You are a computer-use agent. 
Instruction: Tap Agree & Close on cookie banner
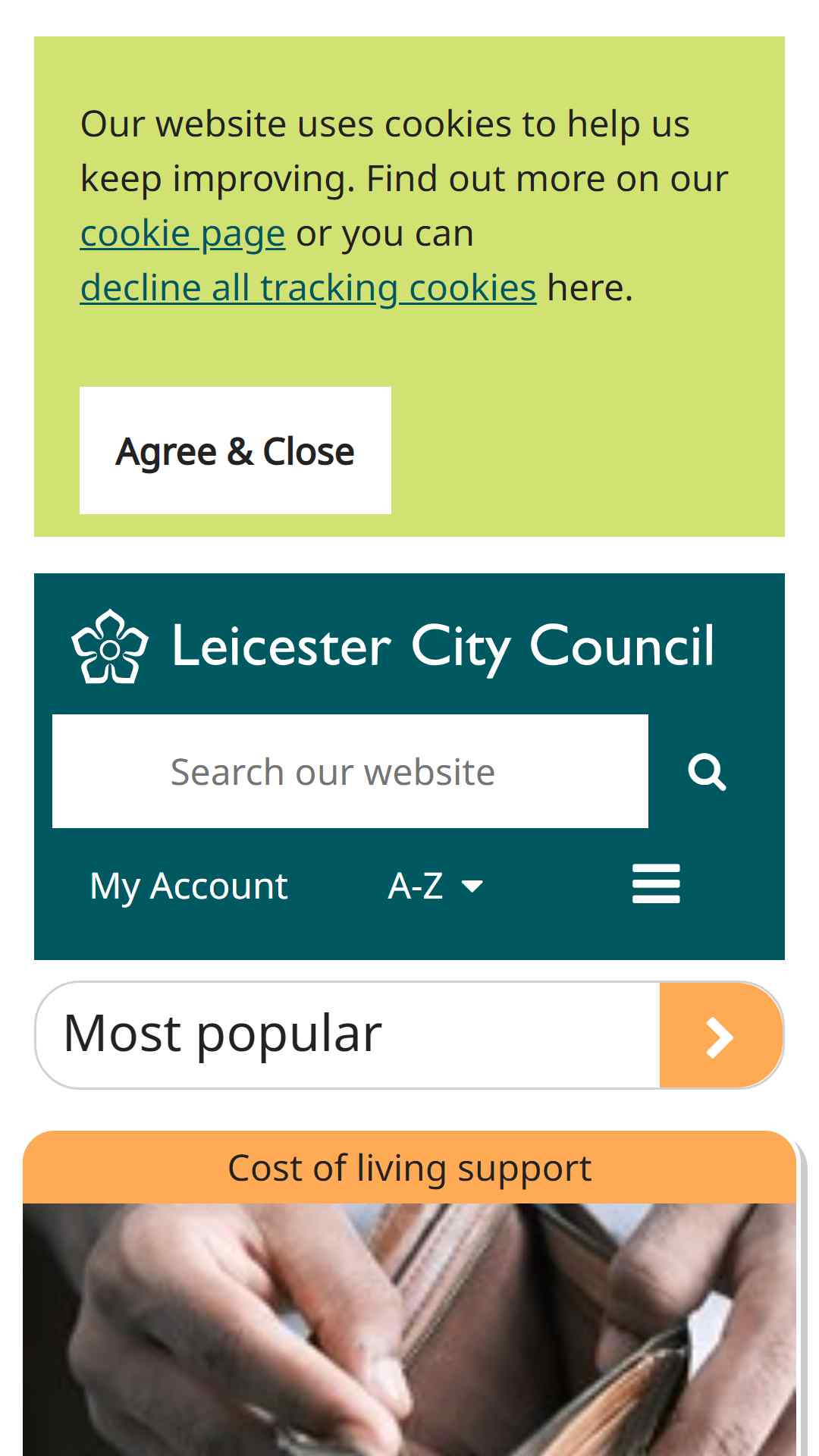pyautogui.click(x=235, y=450)
